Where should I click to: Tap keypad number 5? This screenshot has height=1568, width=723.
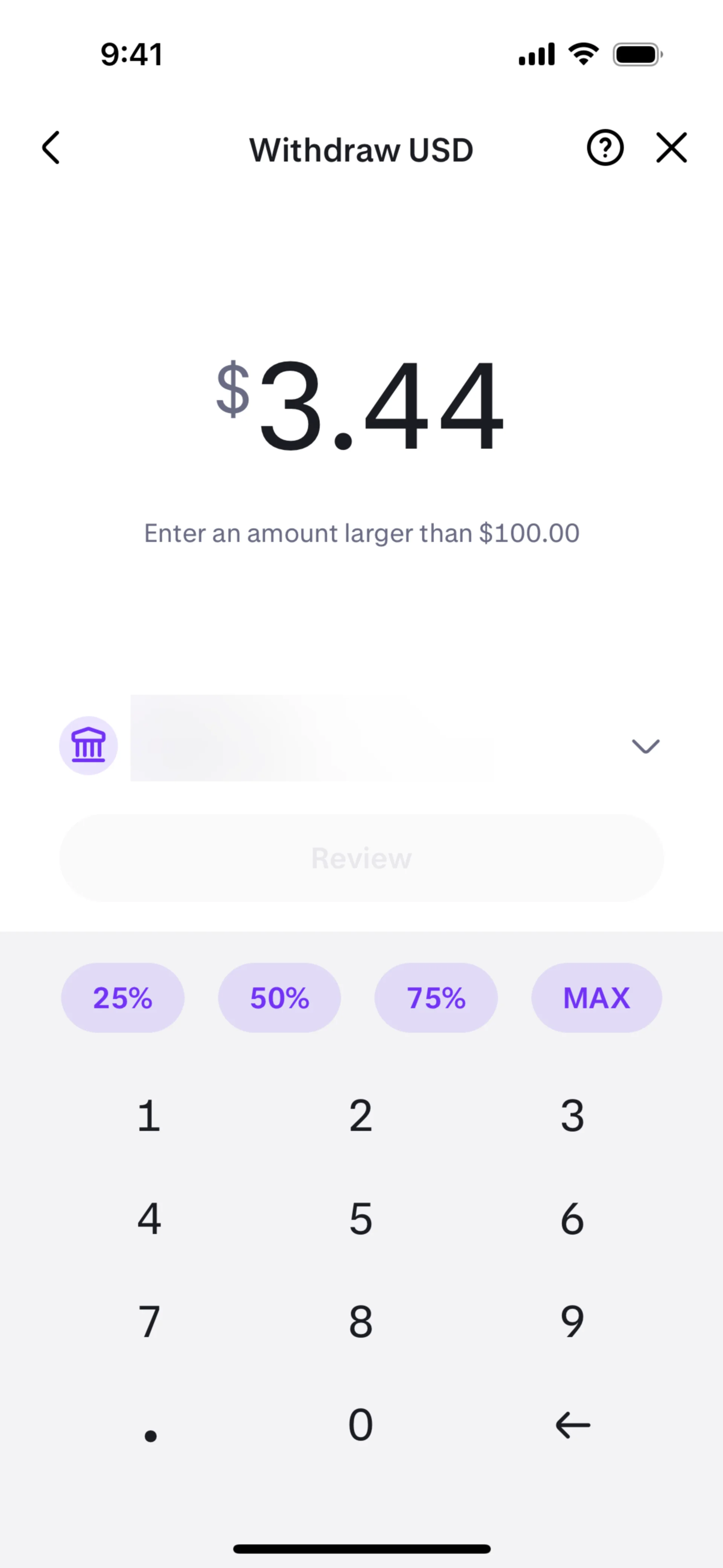click(x=361, y=1219)
